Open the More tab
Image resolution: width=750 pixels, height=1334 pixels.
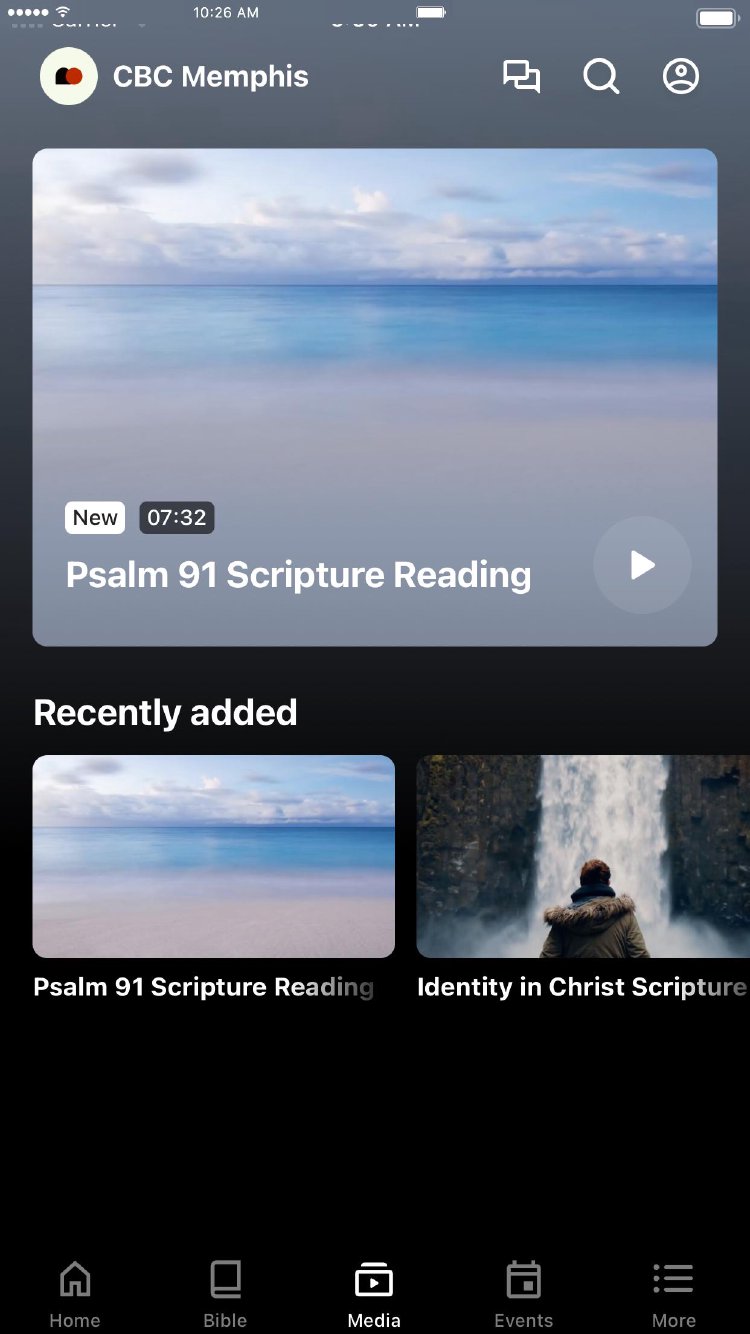point(674,1293)
